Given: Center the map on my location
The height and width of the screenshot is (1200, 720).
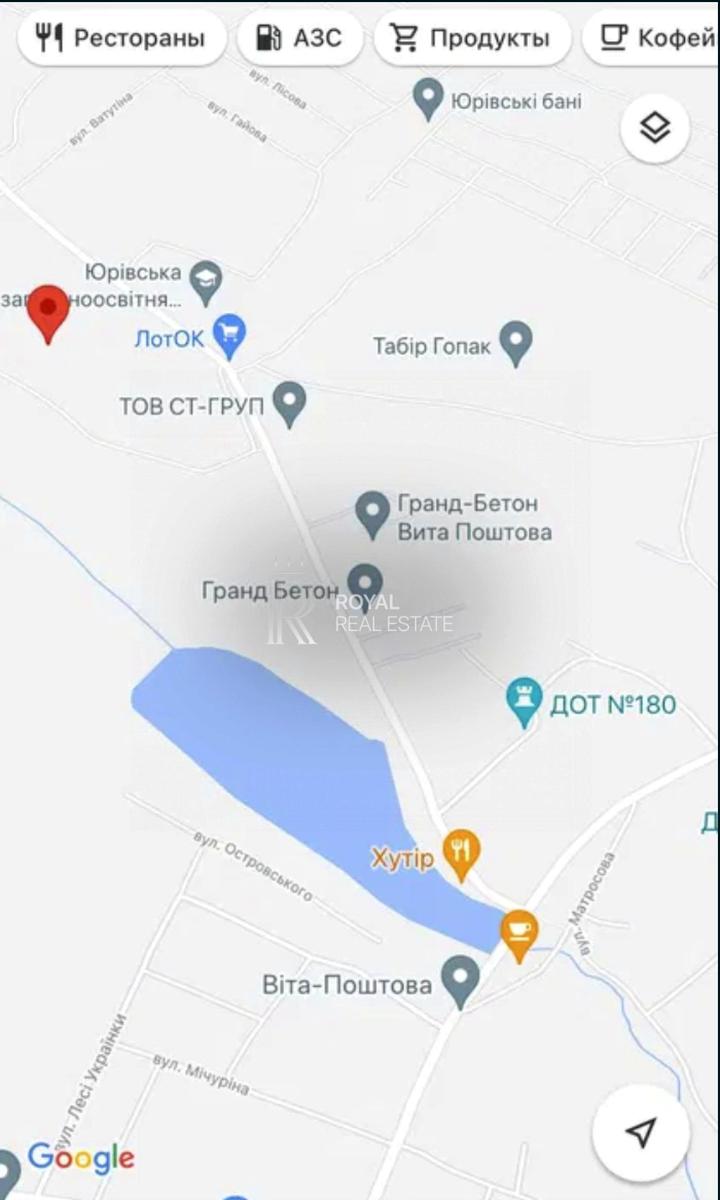Looking at the screenshot, I should (x=640, y=1132).
